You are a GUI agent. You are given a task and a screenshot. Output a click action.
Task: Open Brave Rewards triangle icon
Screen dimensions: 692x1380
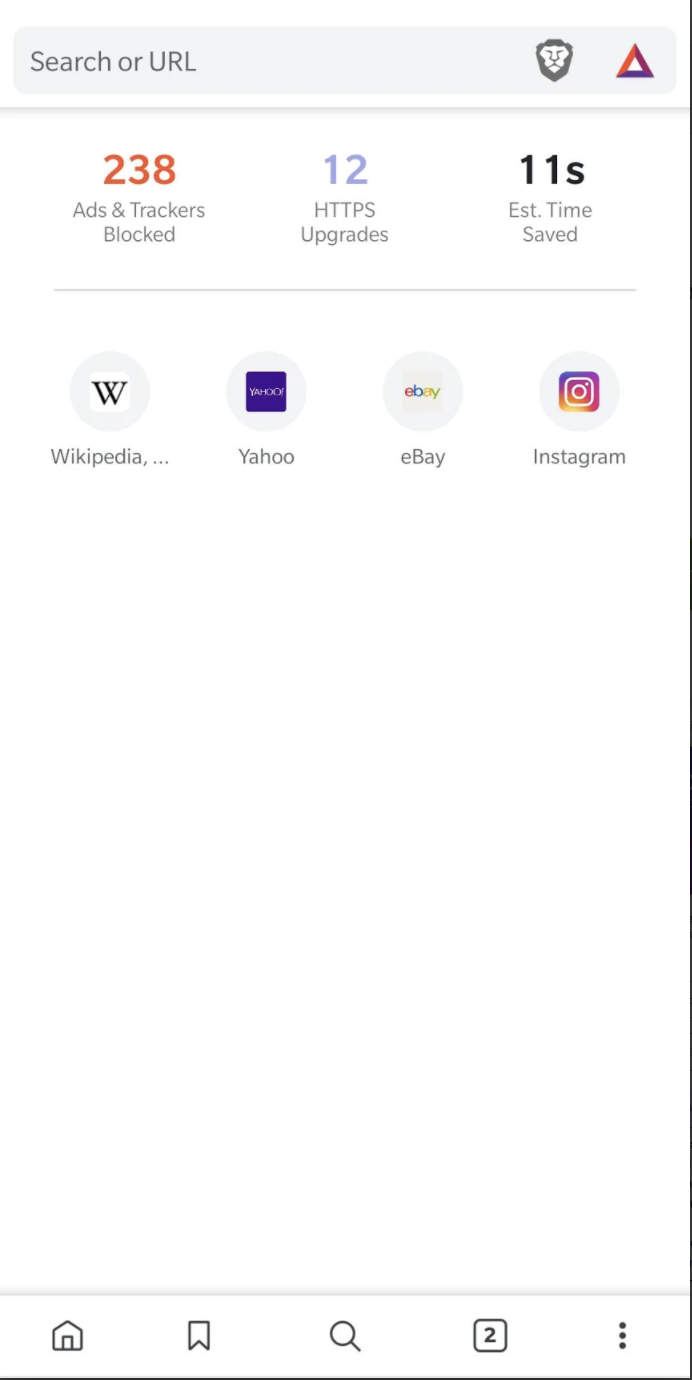pyautogui.click(x=635, y=62)
